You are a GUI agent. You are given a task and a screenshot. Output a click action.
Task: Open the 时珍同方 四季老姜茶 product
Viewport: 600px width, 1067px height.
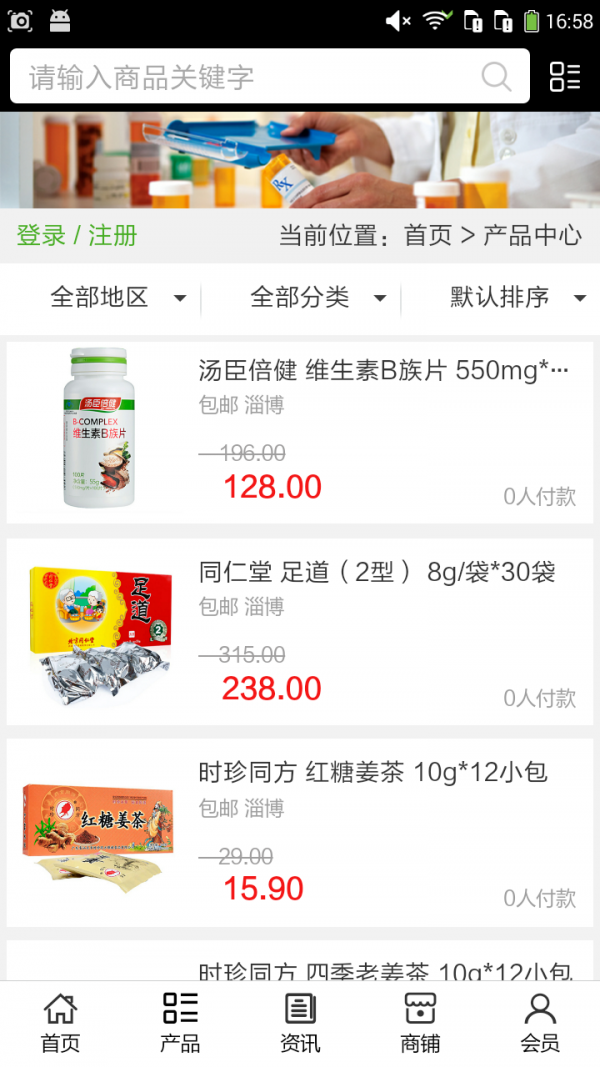tap(385, 968)
